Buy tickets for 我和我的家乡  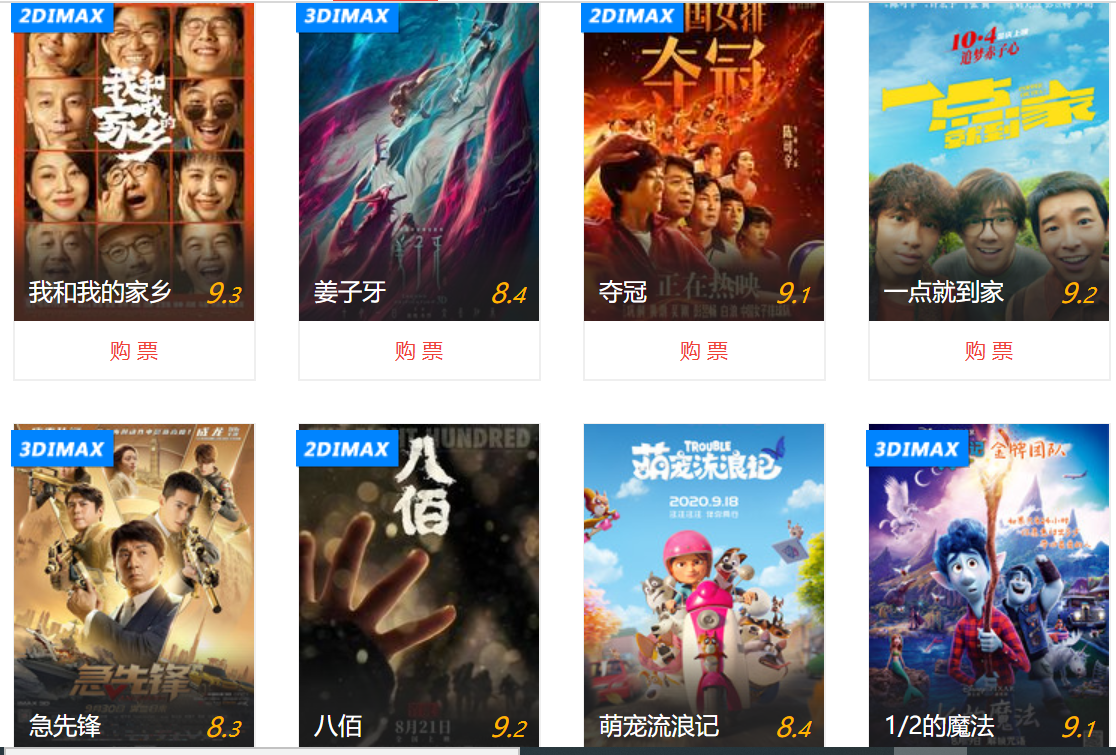coord(134,351)
